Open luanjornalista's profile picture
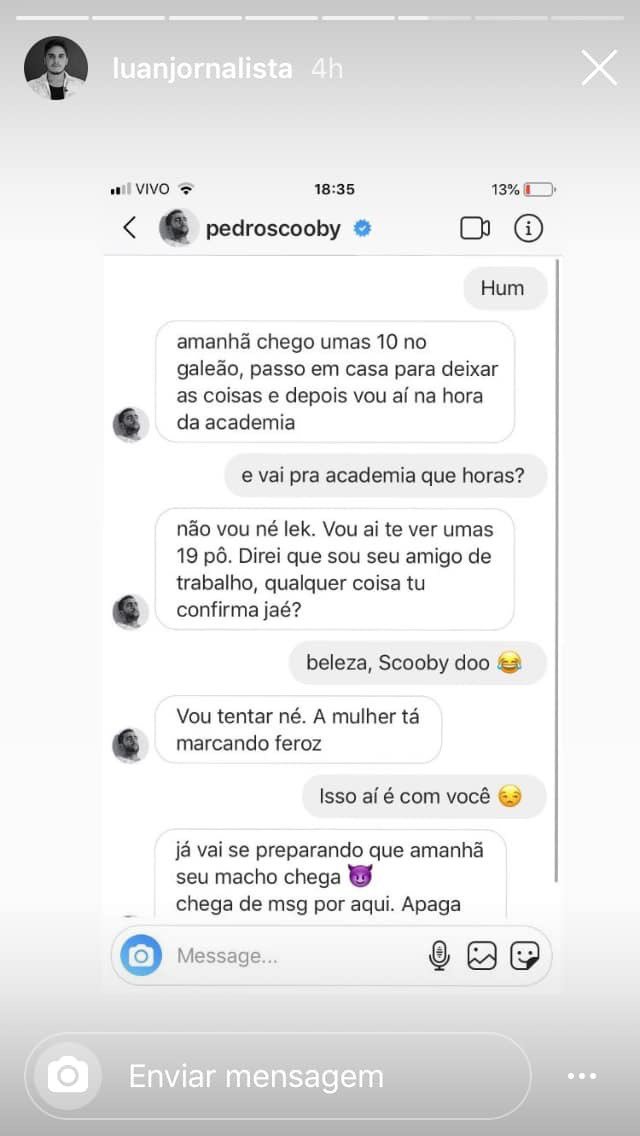 point(50,69)
